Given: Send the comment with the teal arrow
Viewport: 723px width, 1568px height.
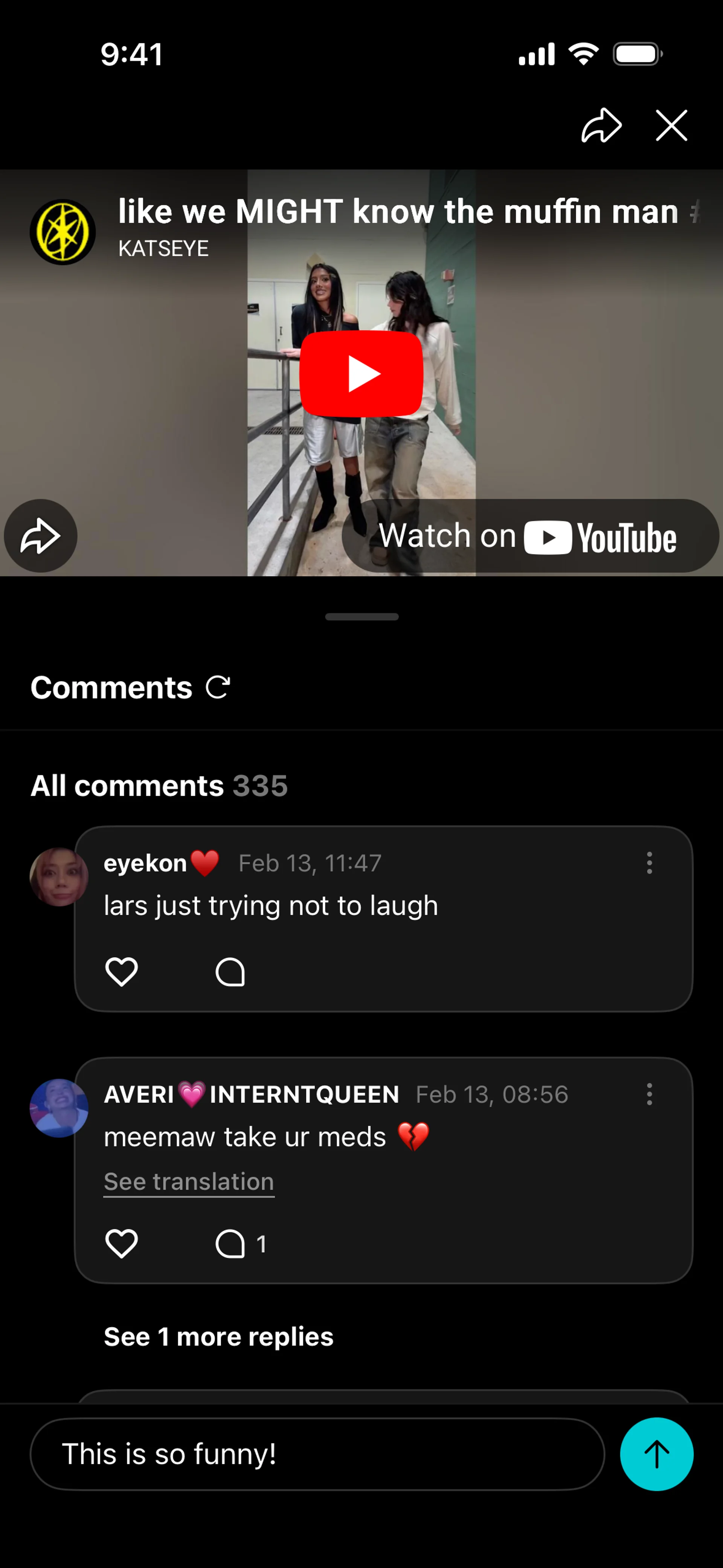Looking at the screenshot, I should [x=657, y=1454].
